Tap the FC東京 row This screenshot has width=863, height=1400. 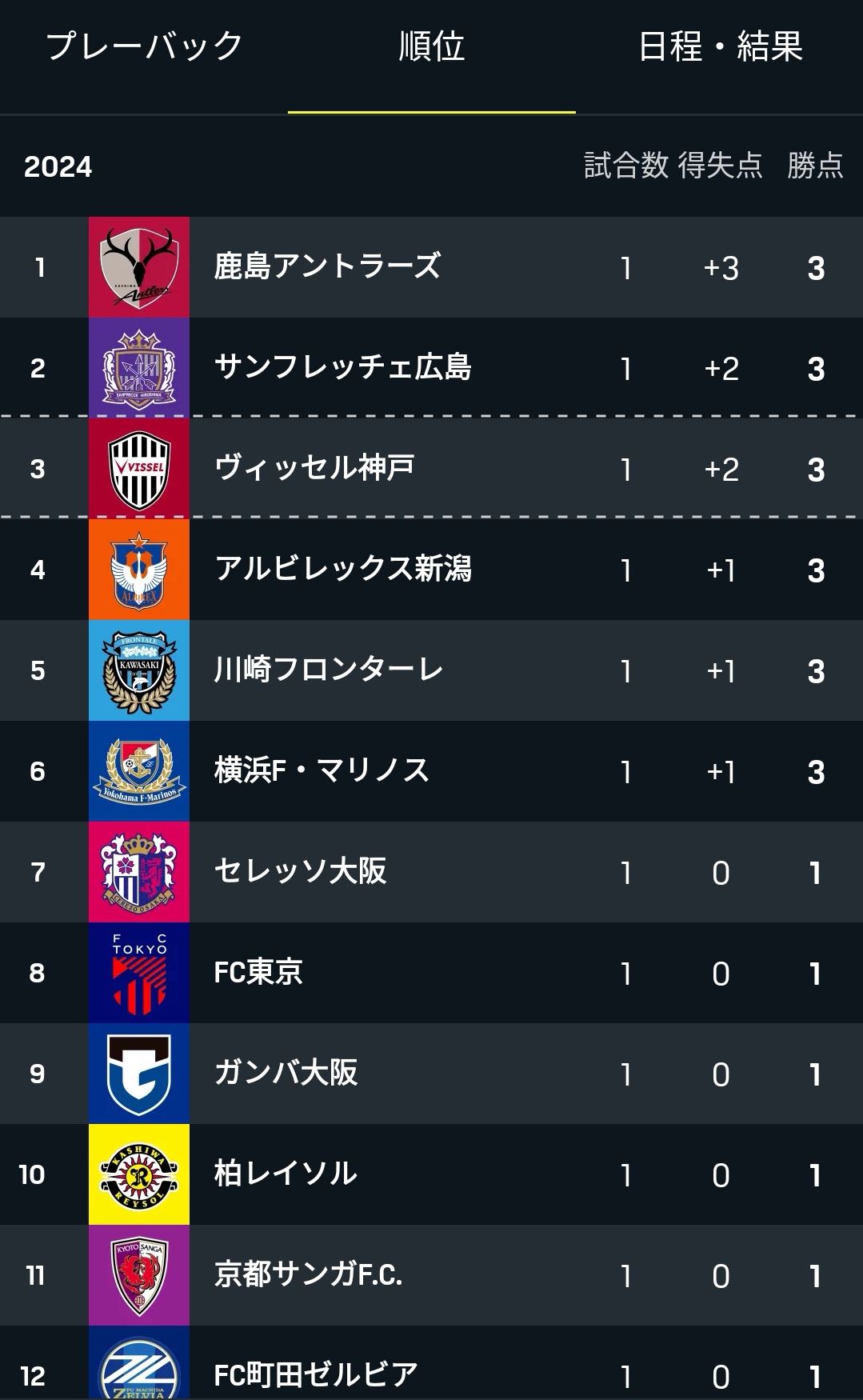click(x=431, y=973)
